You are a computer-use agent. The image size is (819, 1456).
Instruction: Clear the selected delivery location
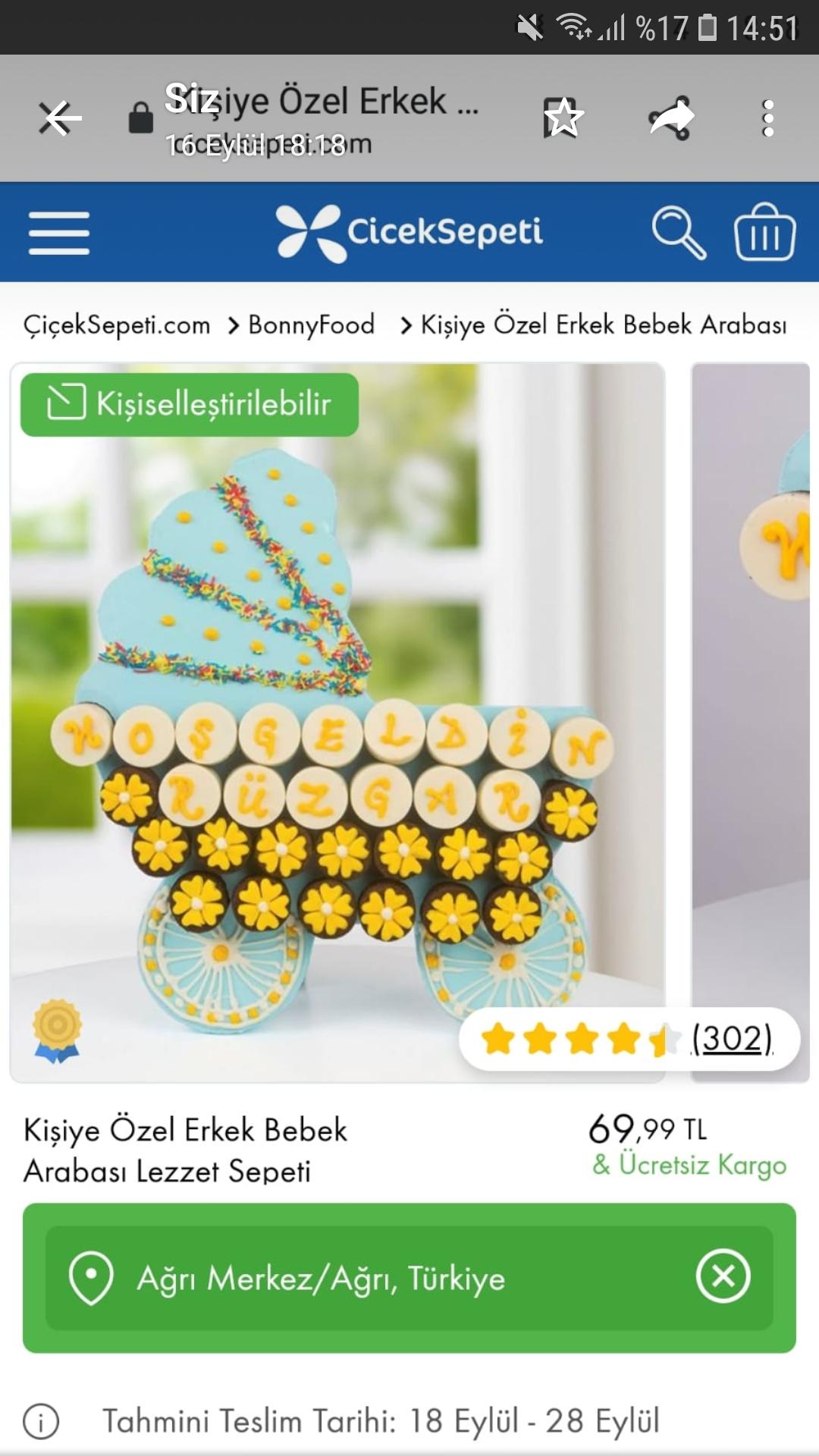(x=723, y=1277)
